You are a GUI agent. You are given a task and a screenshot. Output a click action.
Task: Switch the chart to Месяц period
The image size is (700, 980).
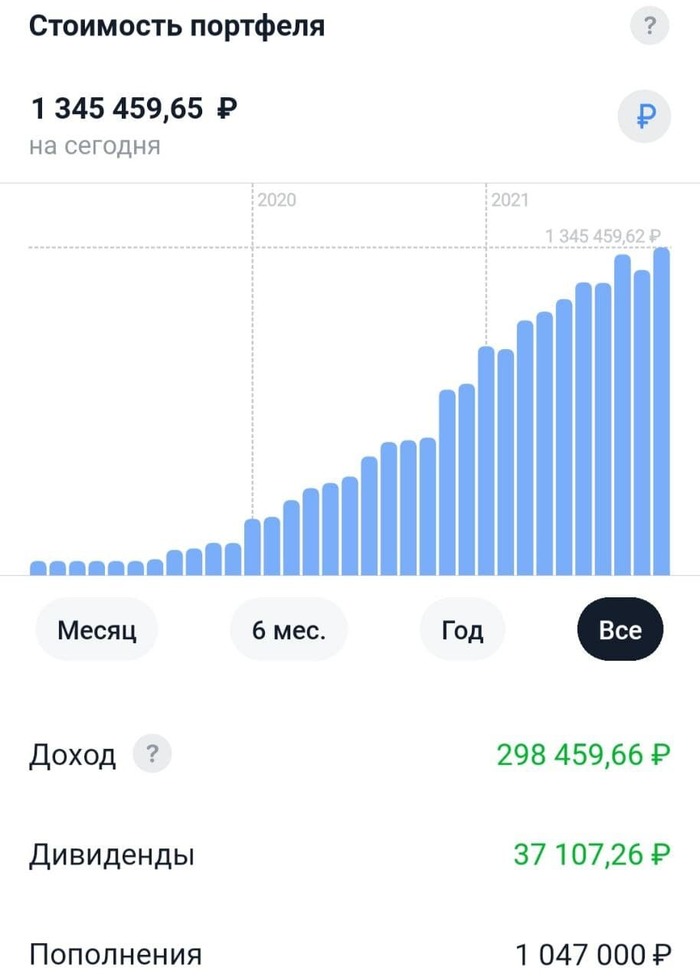point(96,630)
